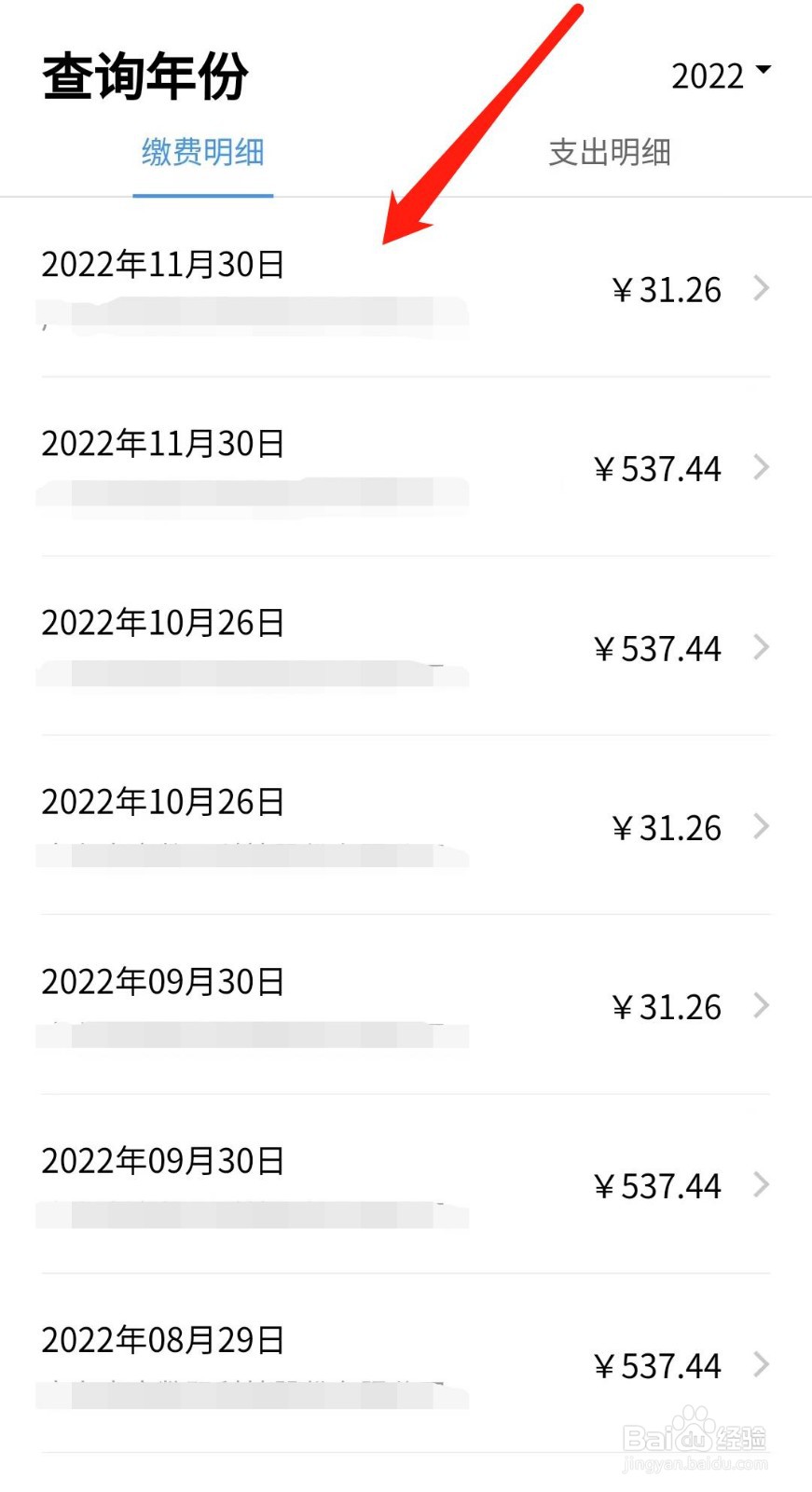This screenshot has height=1492, width=812.
Task: Open the 2022年09月30日 ¥537.44 record
Action: [x=406, y=1184]
